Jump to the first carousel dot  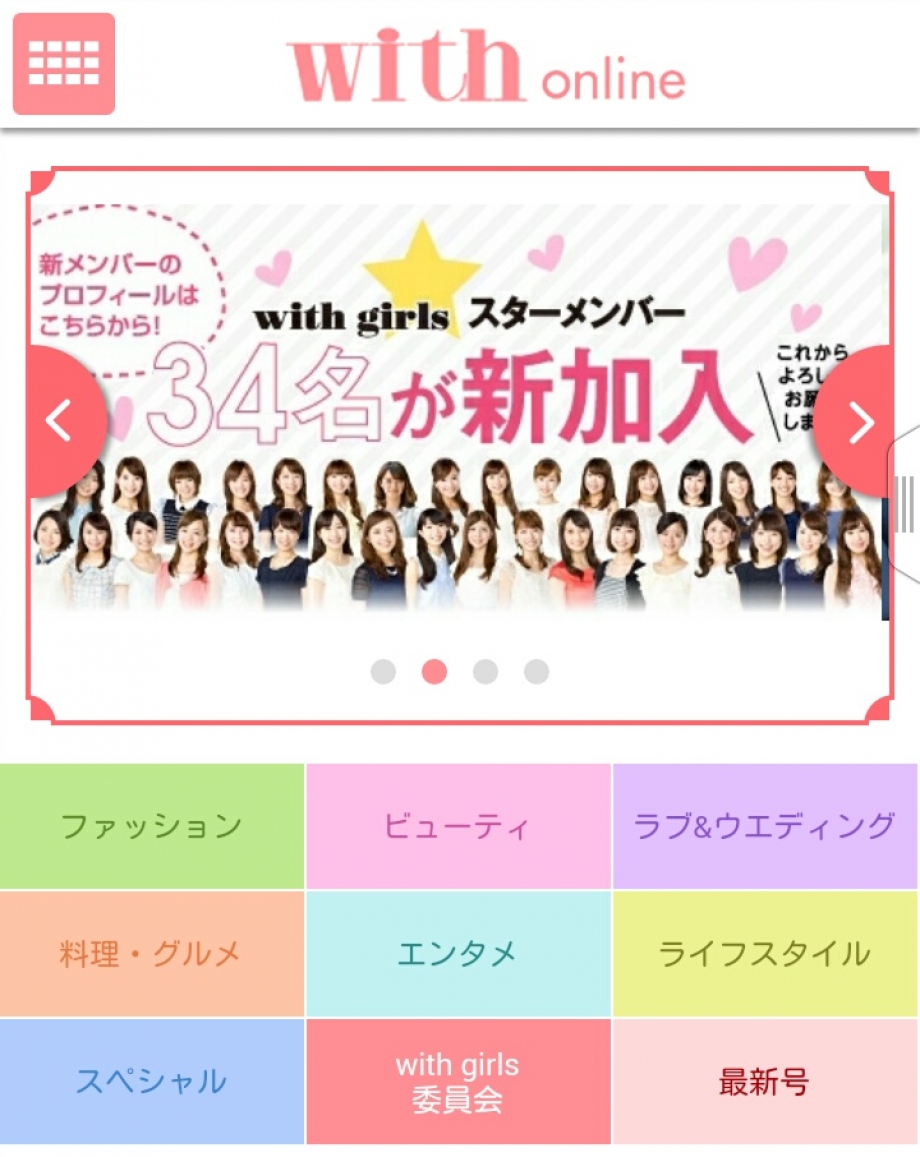(x=383, y=672)
